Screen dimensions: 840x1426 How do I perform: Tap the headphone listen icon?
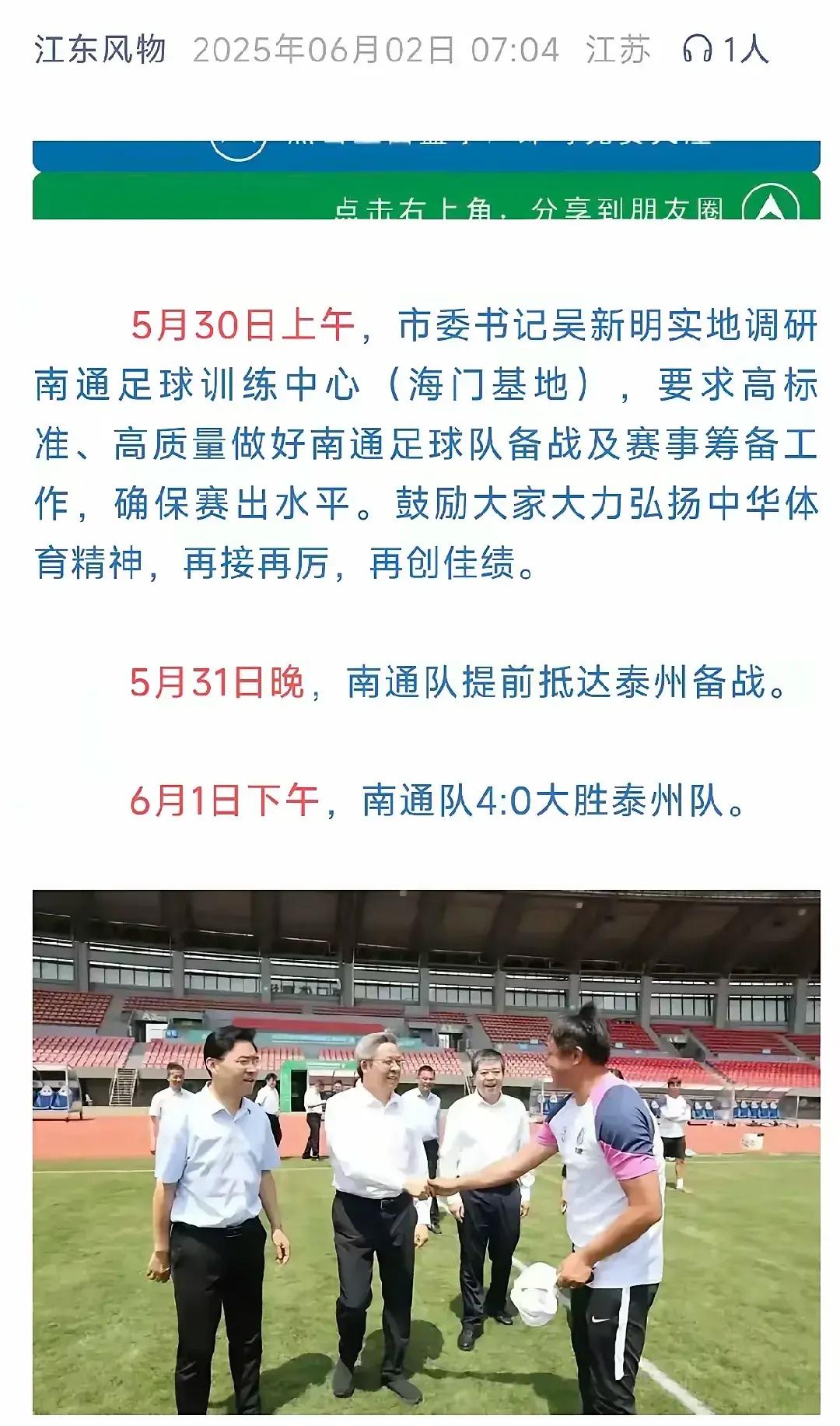[698, 50]
